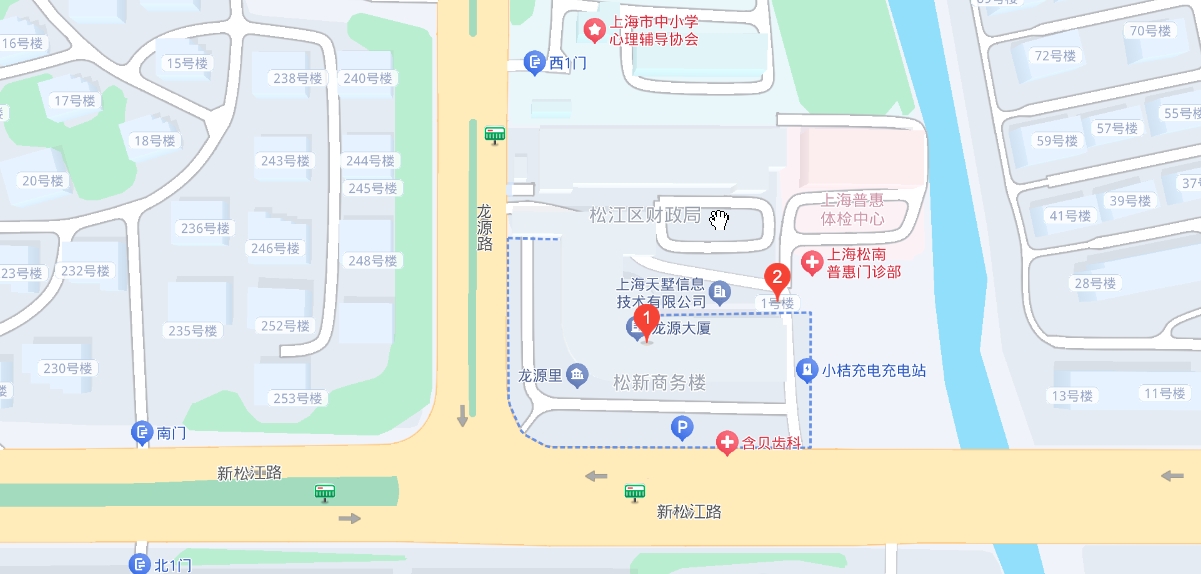Select red map marker number 1
1201x574 pixels.
[x=646, y=322]
